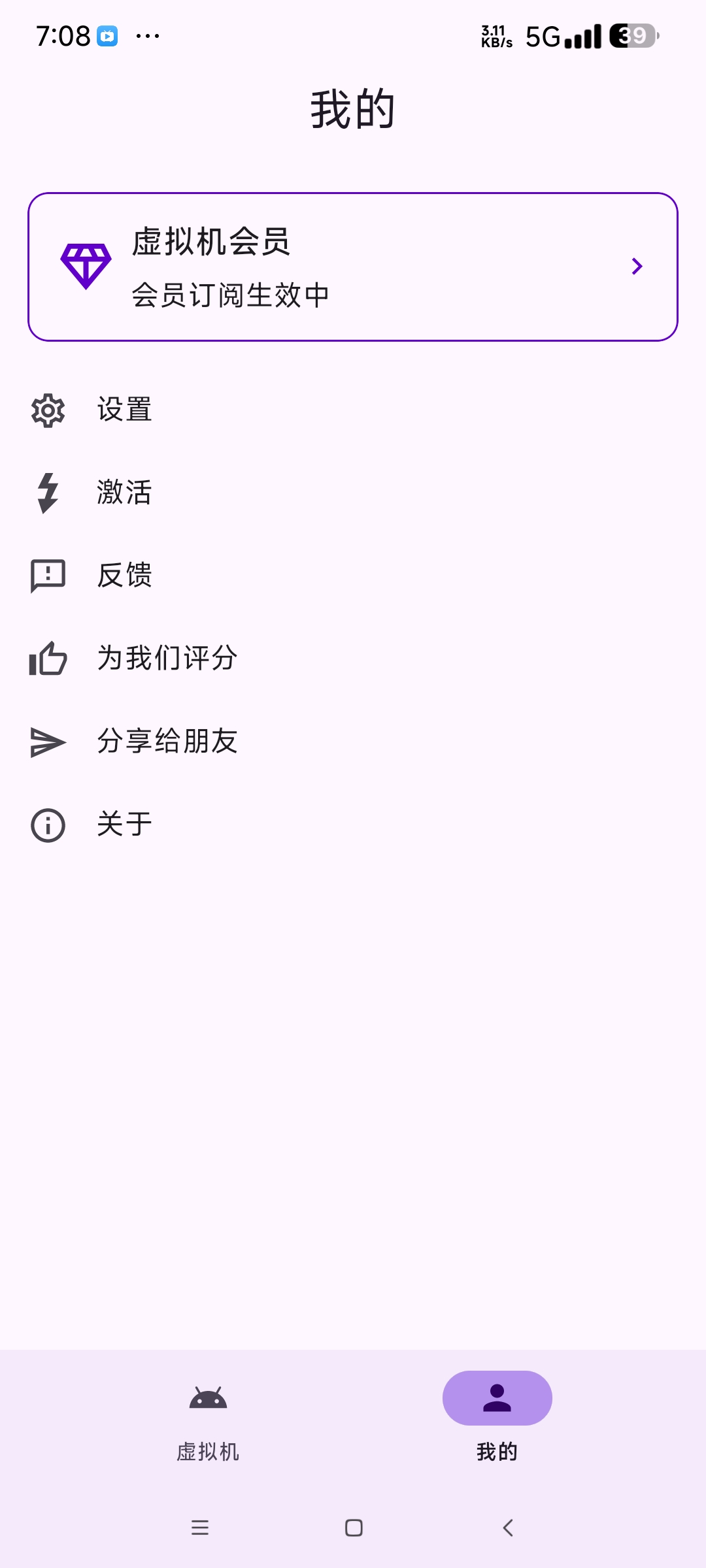Stay on the 我的 tab
Image resolution: width=706 pixels, height=1568 pixels.
tap(497, 1424)
